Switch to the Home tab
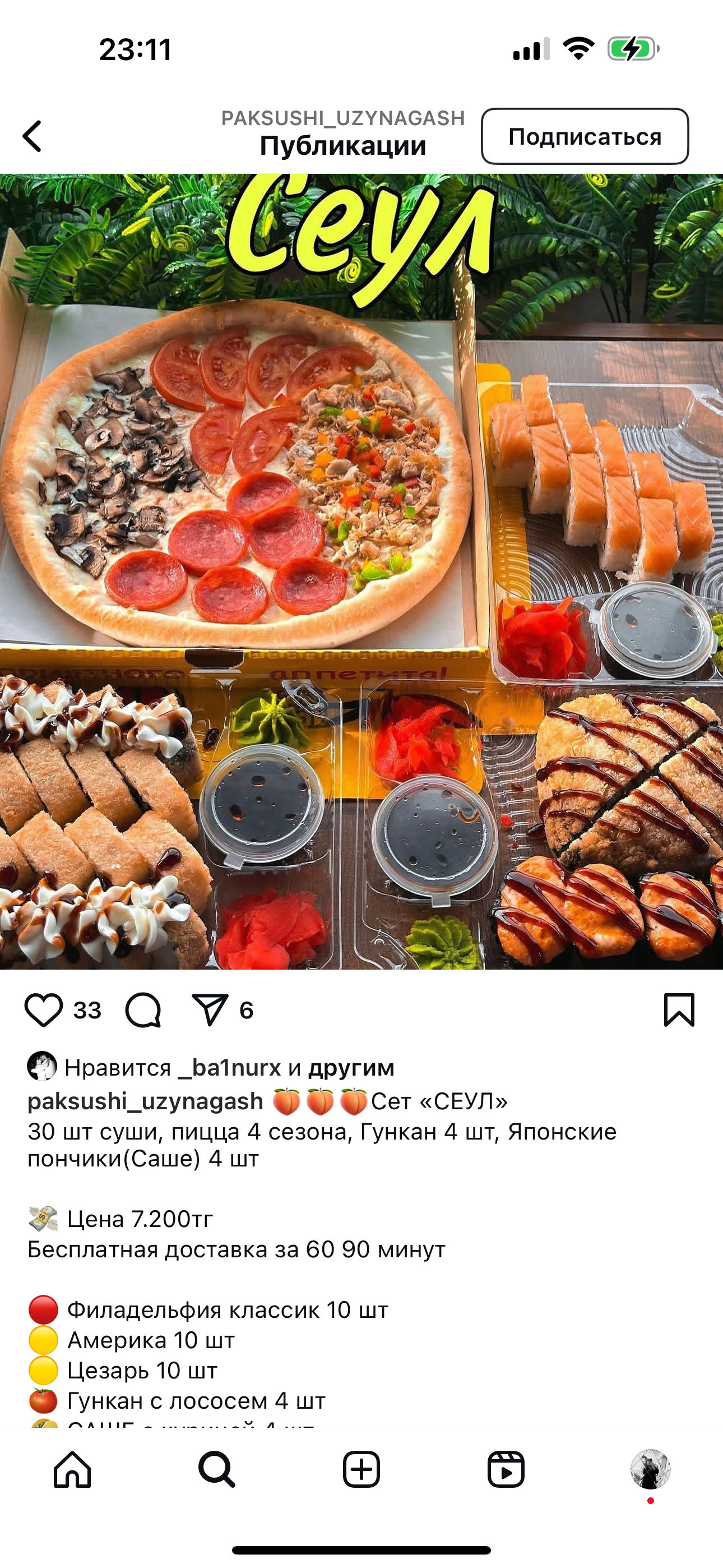723x1568 pixels. 72,1469
